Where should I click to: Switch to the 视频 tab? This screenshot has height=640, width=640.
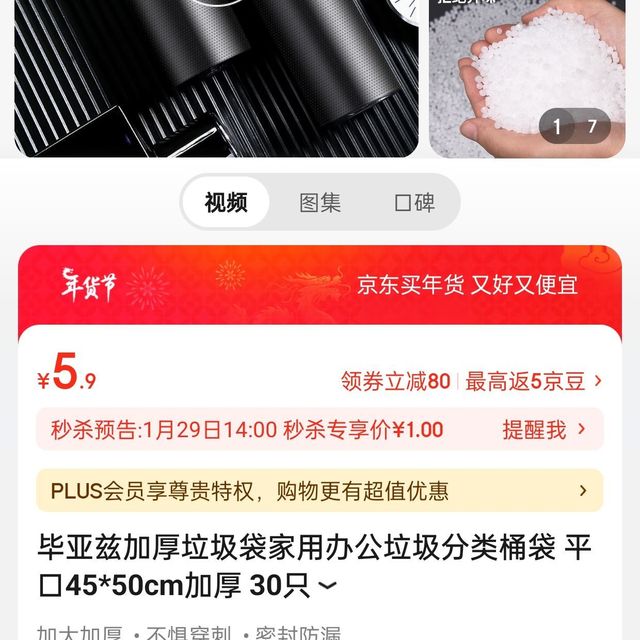tap(226, 203)
